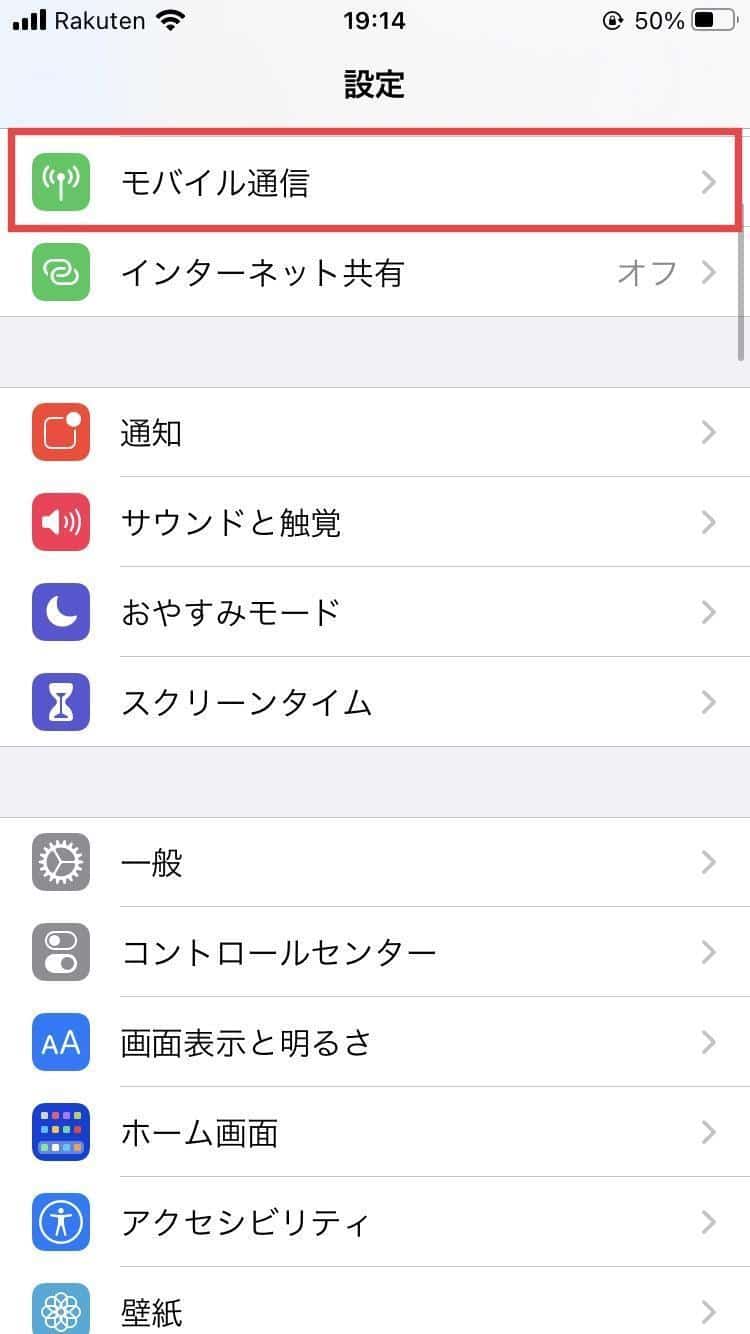This screenshot has width=750, height=1334.
Task: Open サウンドと触覚 settings
Action: coord(375,522)
